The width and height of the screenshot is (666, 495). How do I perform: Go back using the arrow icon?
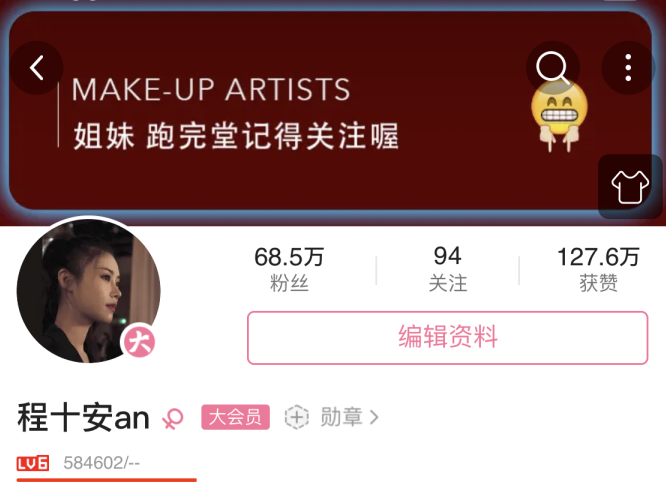click(x=38, y=68)
